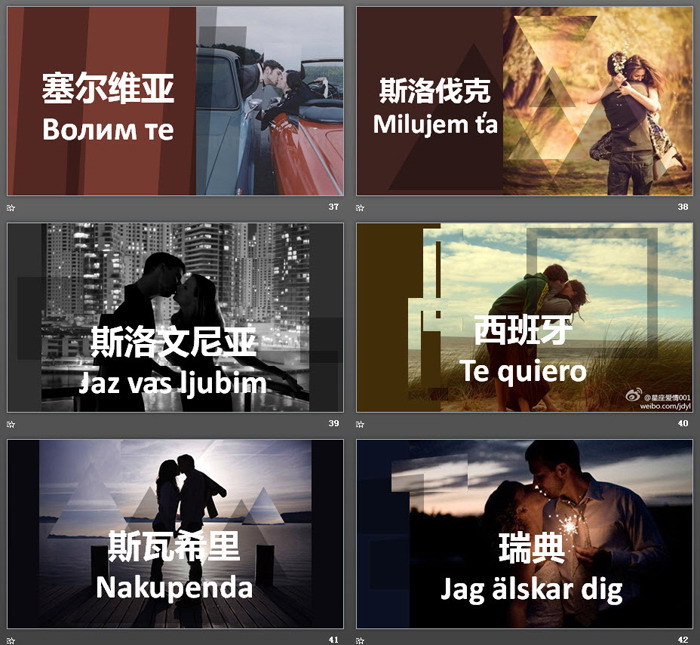Open slide 39 titled 斯洛文尼亚
The width and height of the screenshot is (700, 645).
point(176,317)
